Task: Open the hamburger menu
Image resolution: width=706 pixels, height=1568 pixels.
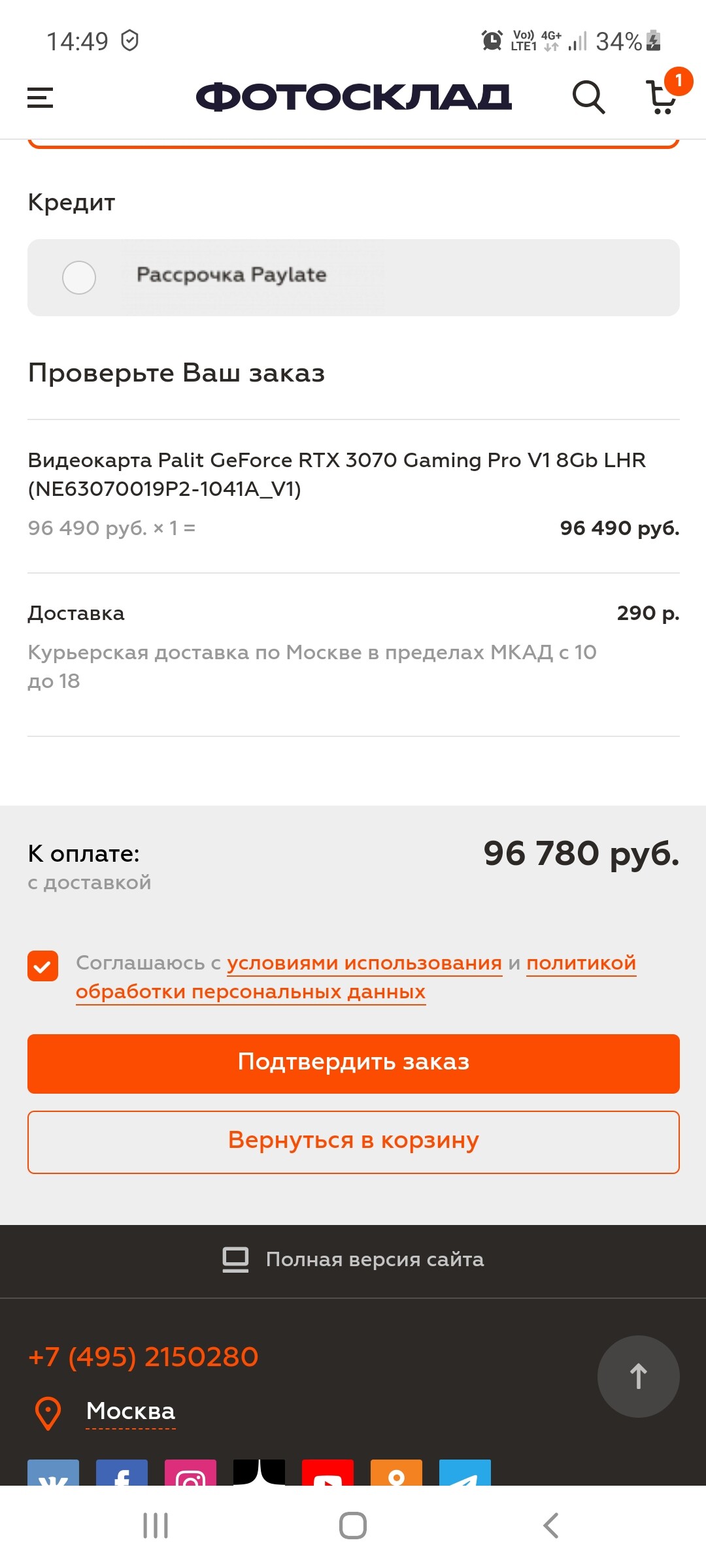Action: coord(40,98)
